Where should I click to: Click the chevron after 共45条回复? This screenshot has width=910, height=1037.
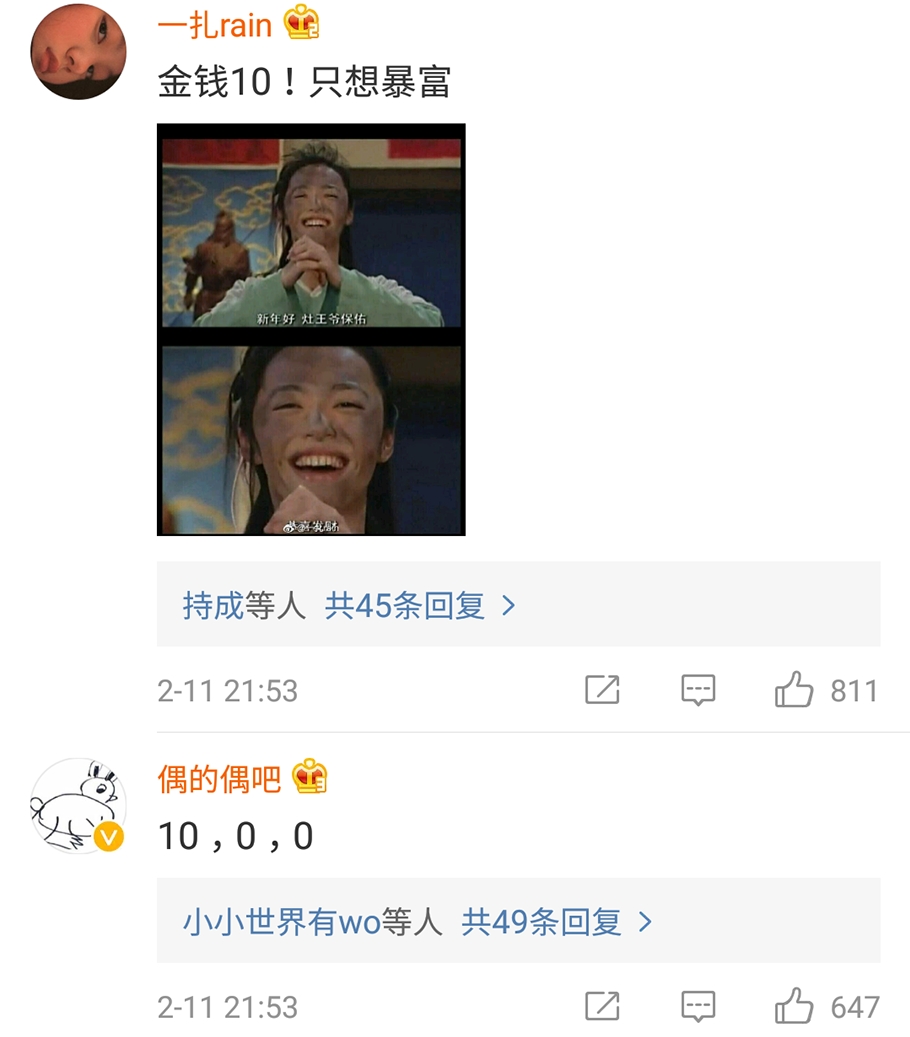pyautogui.click(x=510, y=606)
